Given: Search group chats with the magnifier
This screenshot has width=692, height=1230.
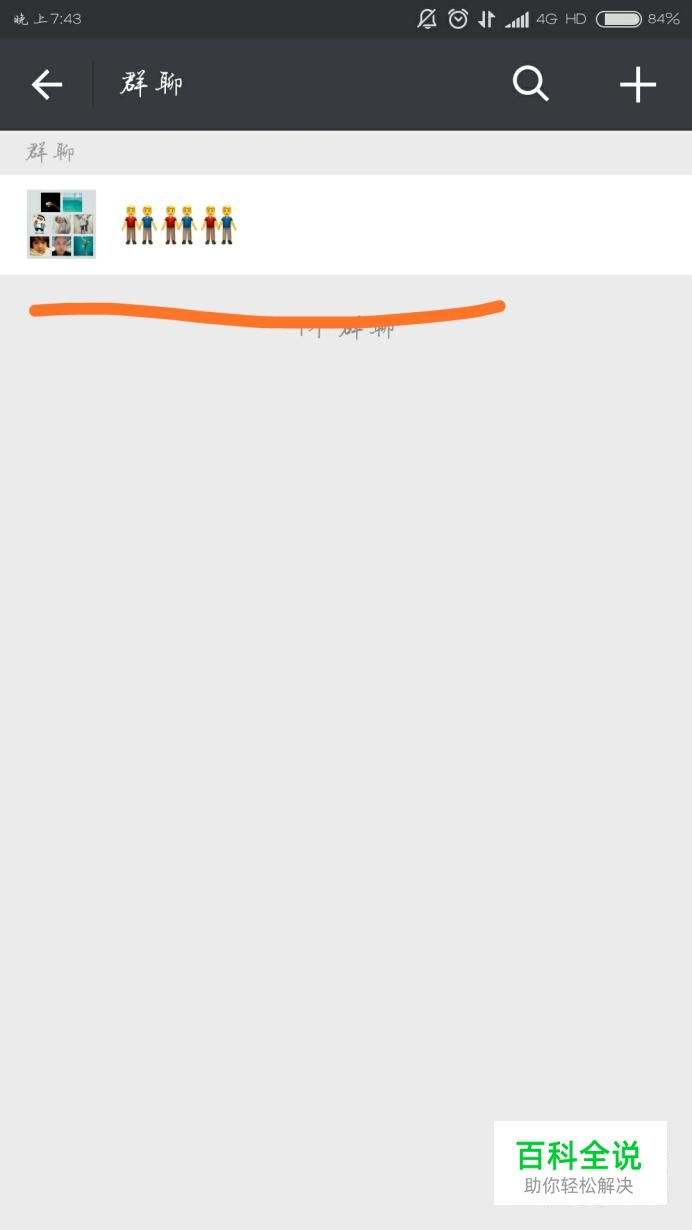Looking at the screenshot, I should (x=531, y=84).
